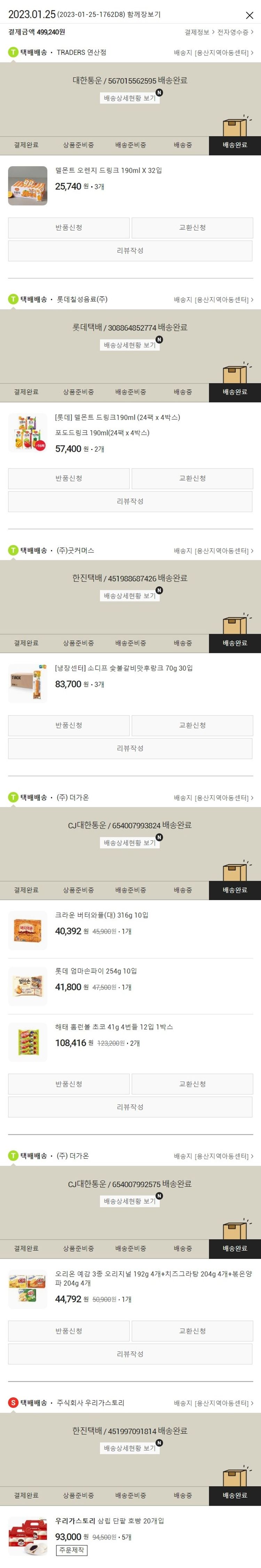Open product 델몬트 드링크190ml 24팩 x 4박스
261x1568 pixels.
pos(117,418)
